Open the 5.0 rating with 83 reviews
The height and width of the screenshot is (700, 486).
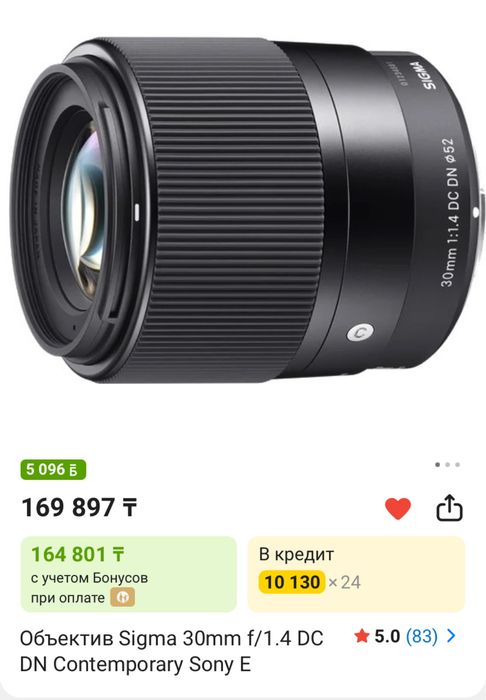(x=406, y=636)
